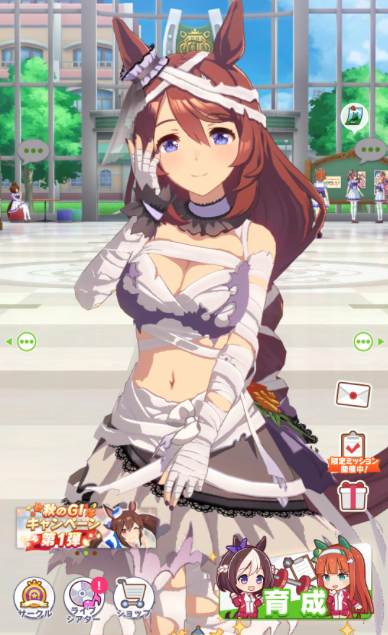Tap the speech bubble near seated character
This screenshot has width=388, height=635.
[x=33, y=152]
